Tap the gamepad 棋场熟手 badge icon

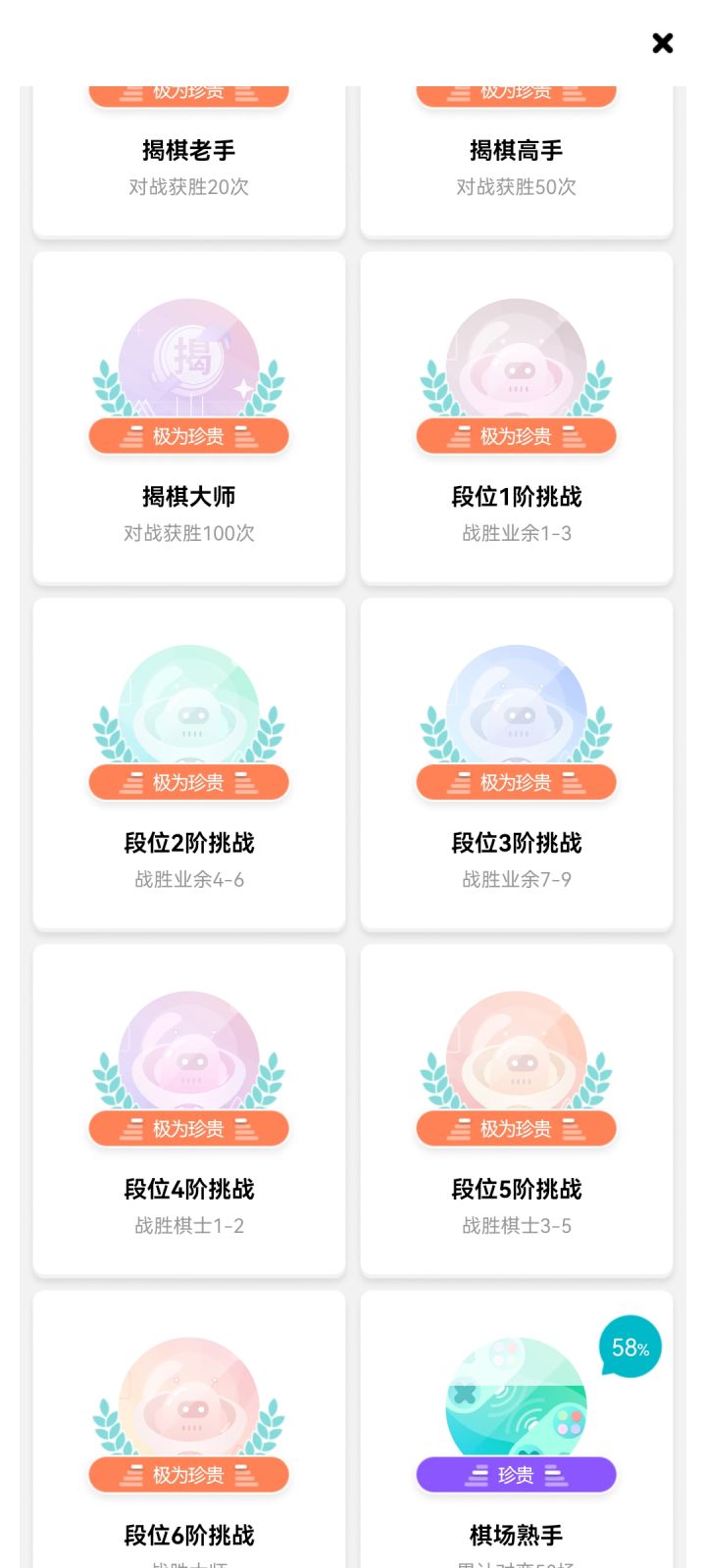[517, 1406]
